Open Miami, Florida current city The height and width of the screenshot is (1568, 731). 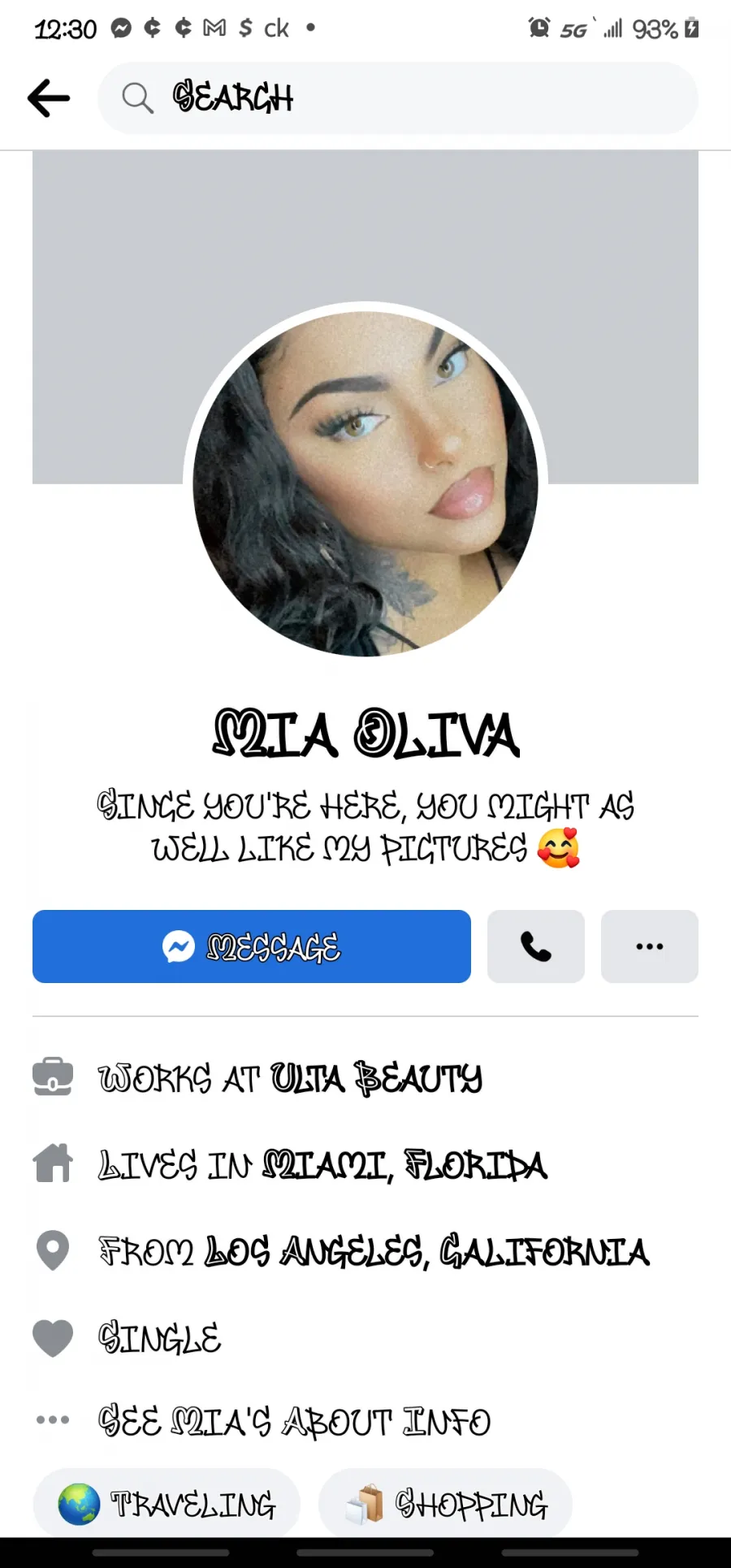[404, 1166]
